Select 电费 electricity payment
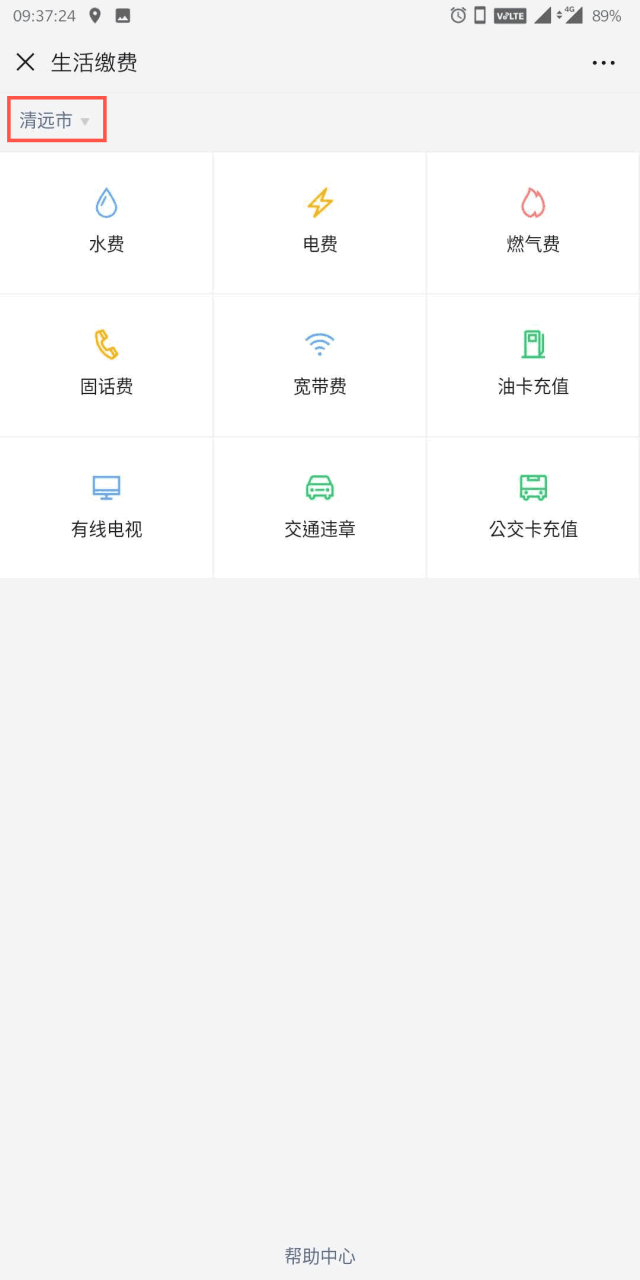This screenshot has height=1280, width=640. tap(320, 223)
